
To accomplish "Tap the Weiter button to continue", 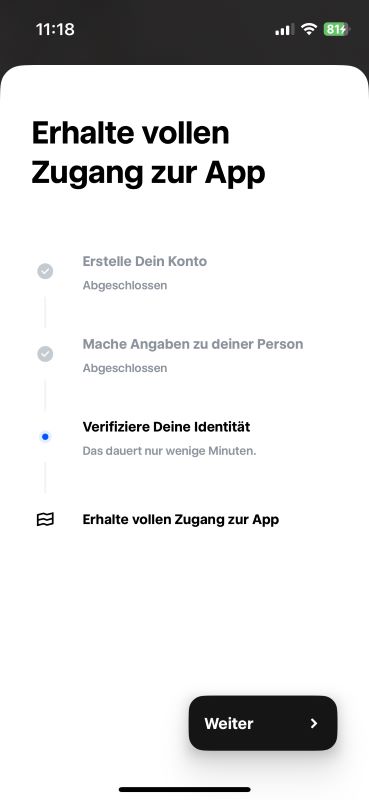I will tap(263, 723).
